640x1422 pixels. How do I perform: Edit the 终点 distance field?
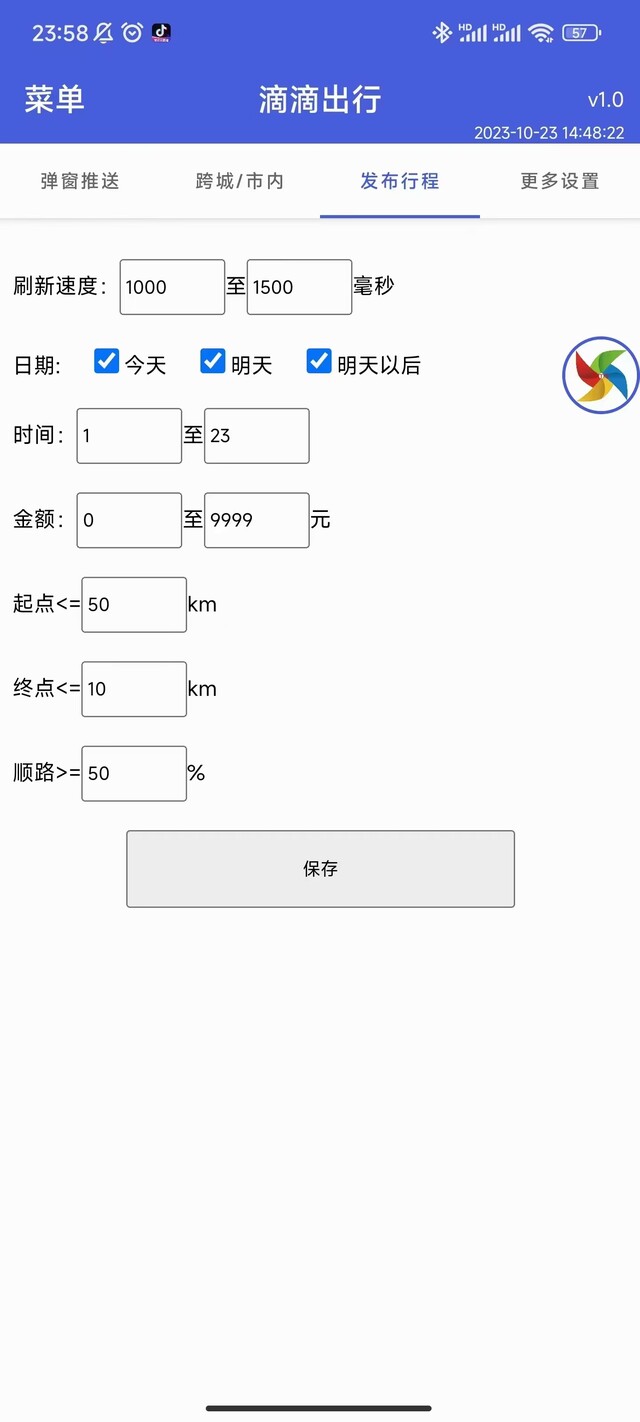(134, 689)
